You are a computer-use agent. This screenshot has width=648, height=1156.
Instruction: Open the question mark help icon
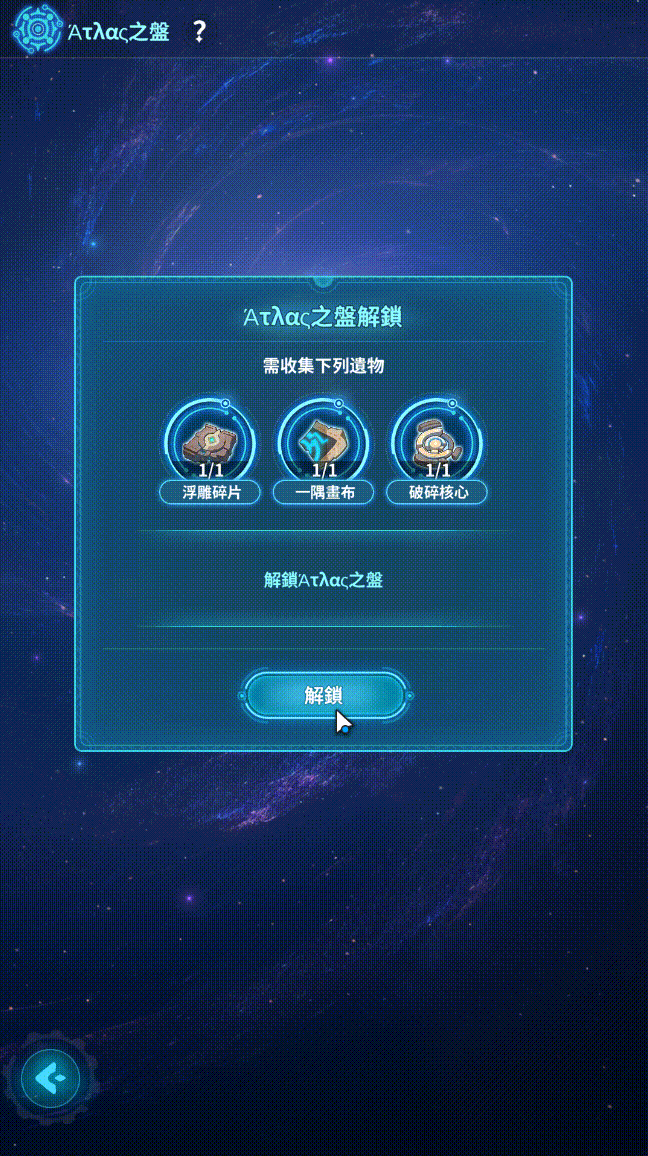[x=200, y=31]
